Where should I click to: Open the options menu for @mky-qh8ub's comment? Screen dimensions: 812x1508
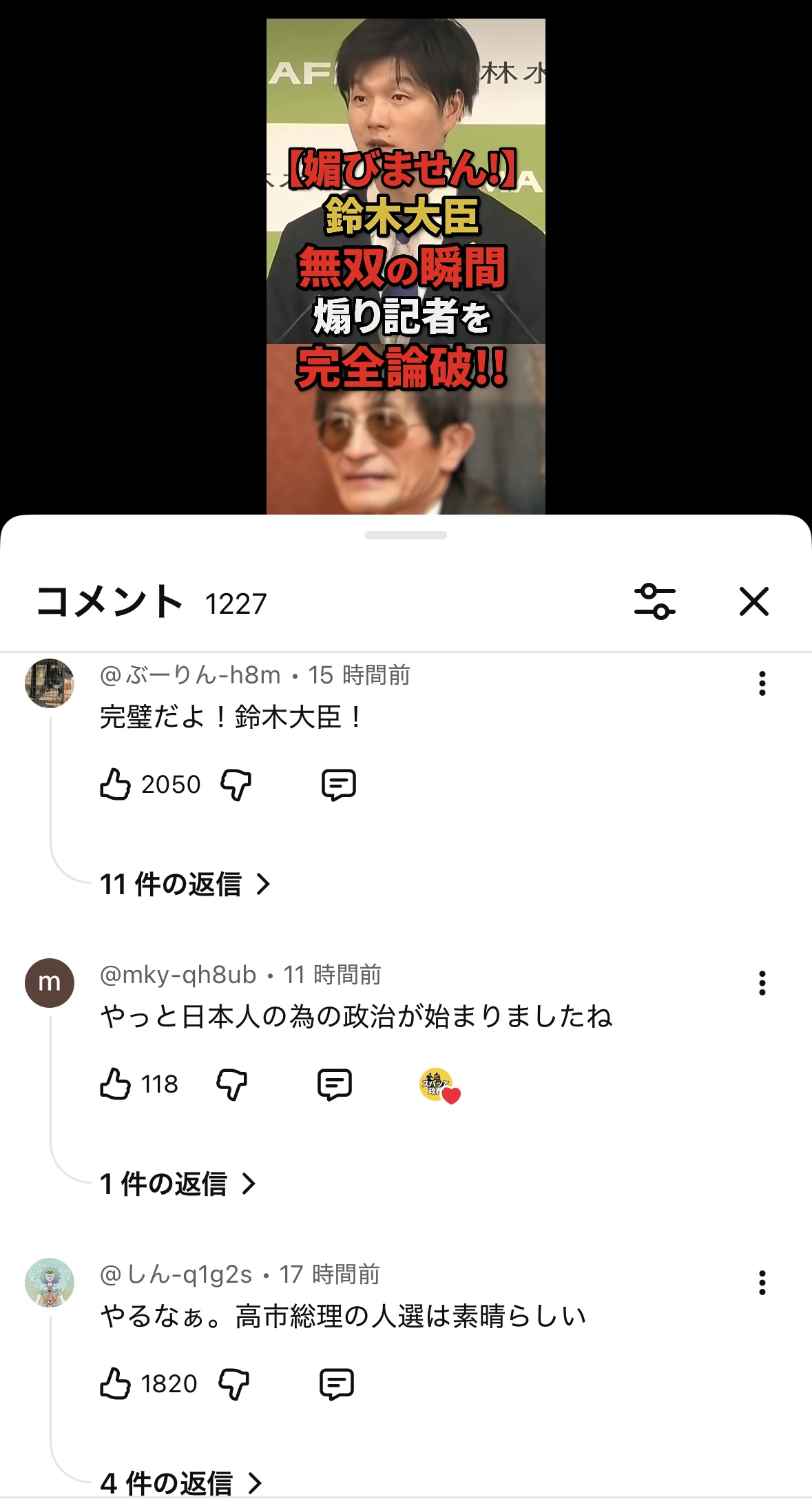coord(762,983)
